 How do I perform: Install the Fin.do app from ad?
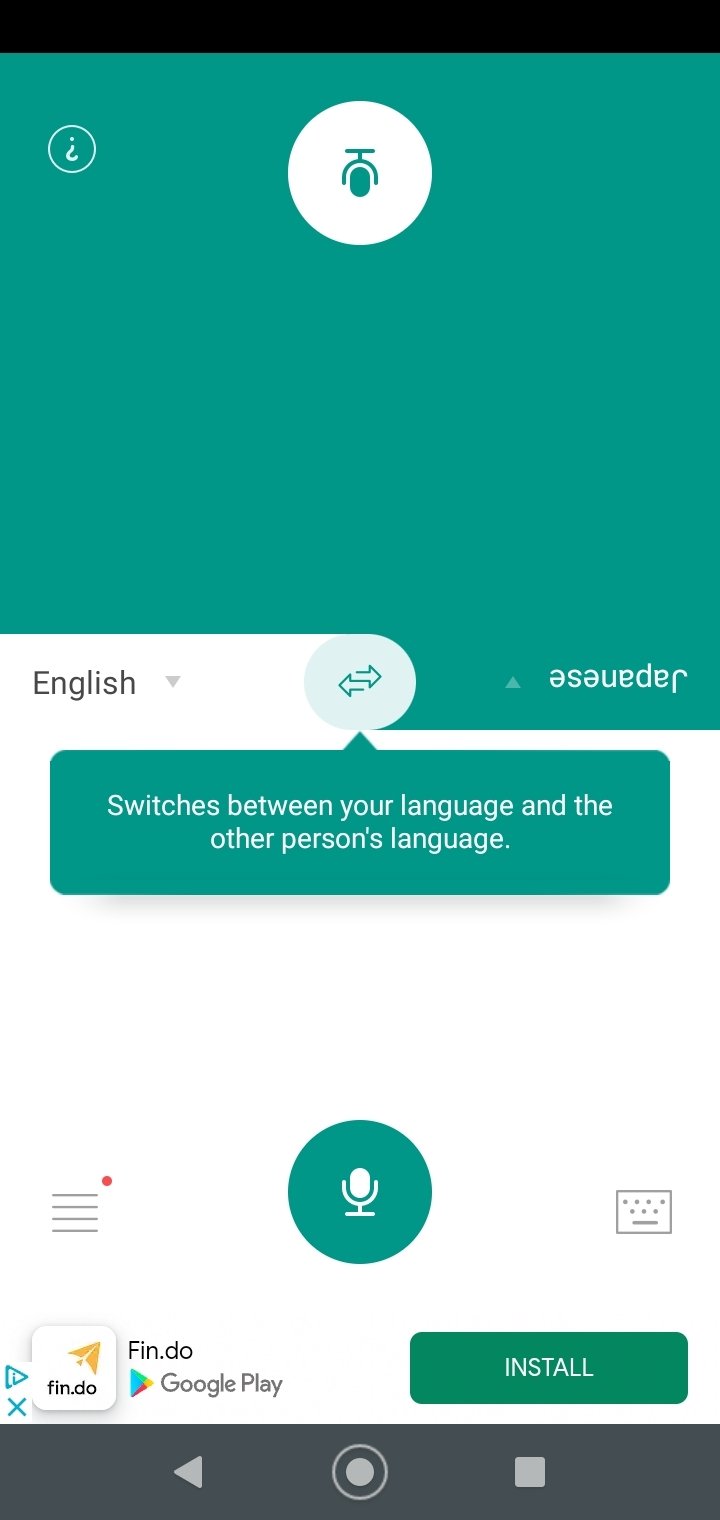click(549, 1367)
